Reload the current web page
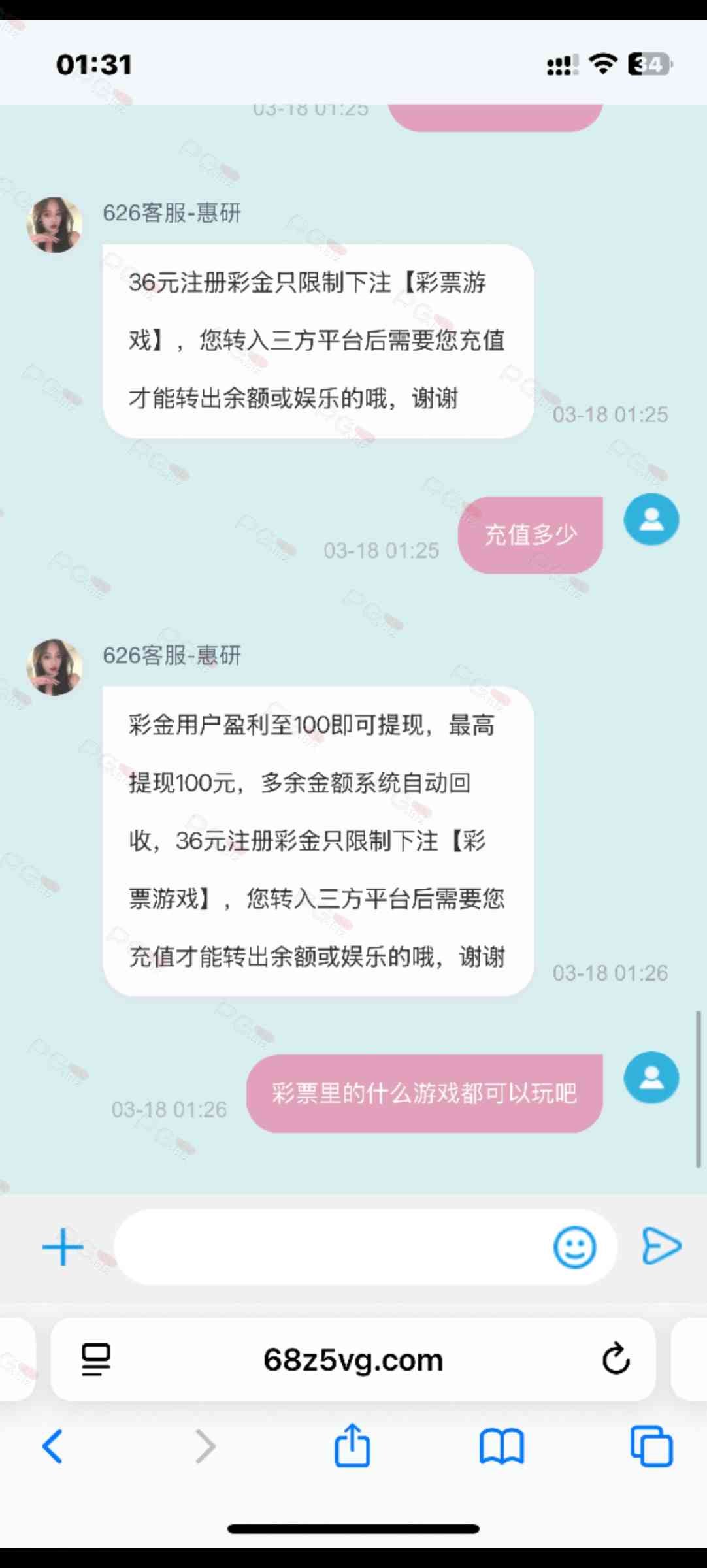 coord(616,1360)
